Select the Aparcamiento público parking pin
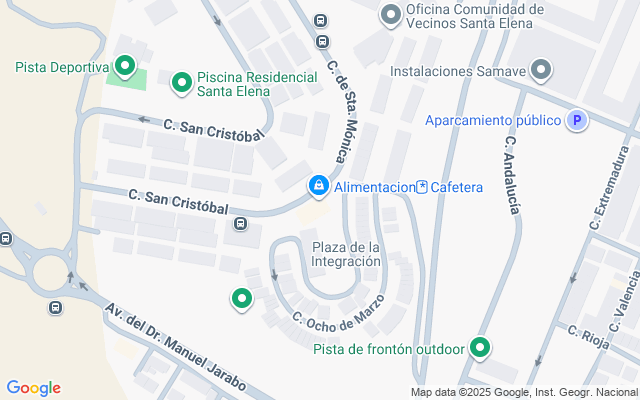 (x=576, y=121)
